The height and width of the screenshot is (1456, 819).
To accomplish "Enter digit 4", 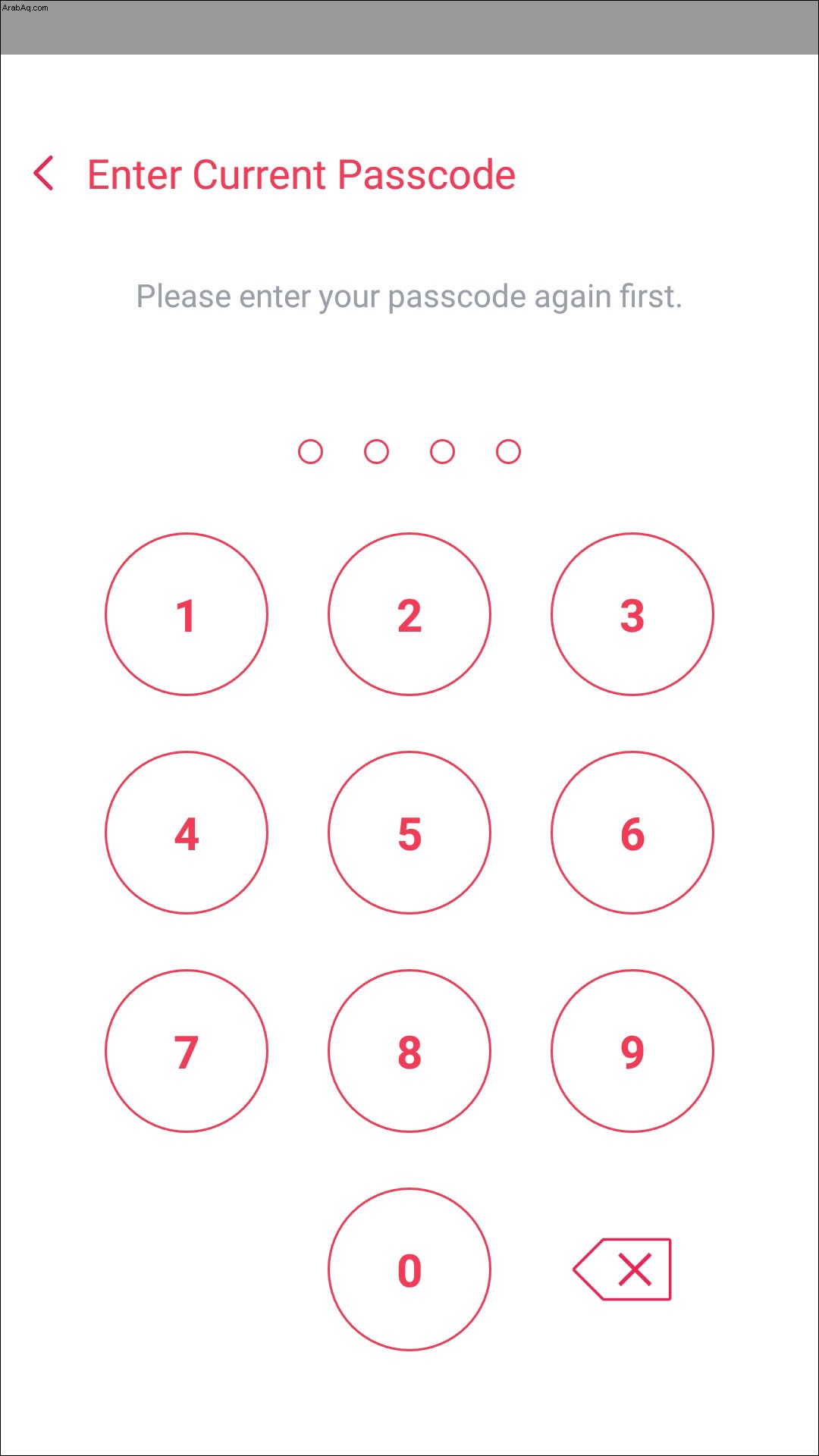I will 187,833.
